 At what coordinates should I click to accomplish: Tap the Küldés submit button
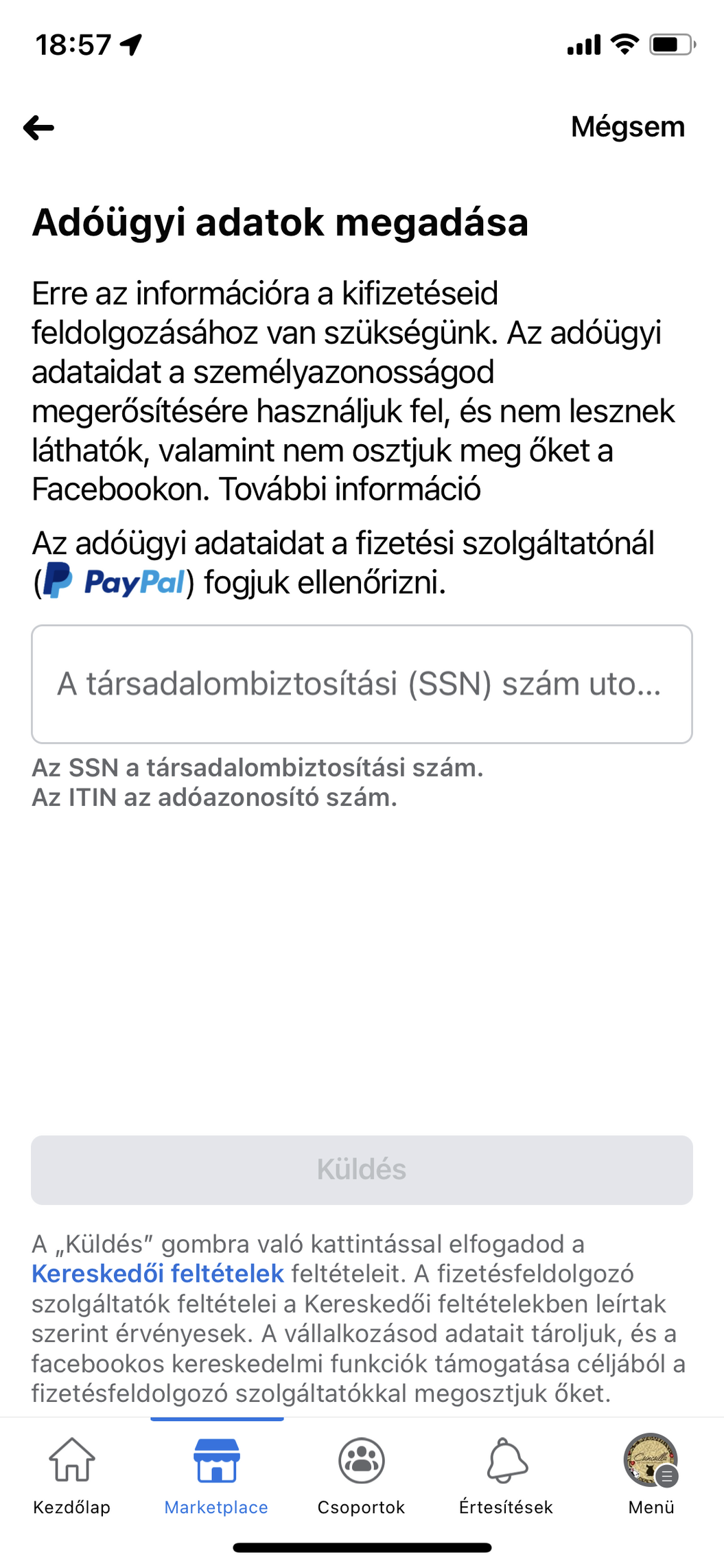coord(362,1170)
